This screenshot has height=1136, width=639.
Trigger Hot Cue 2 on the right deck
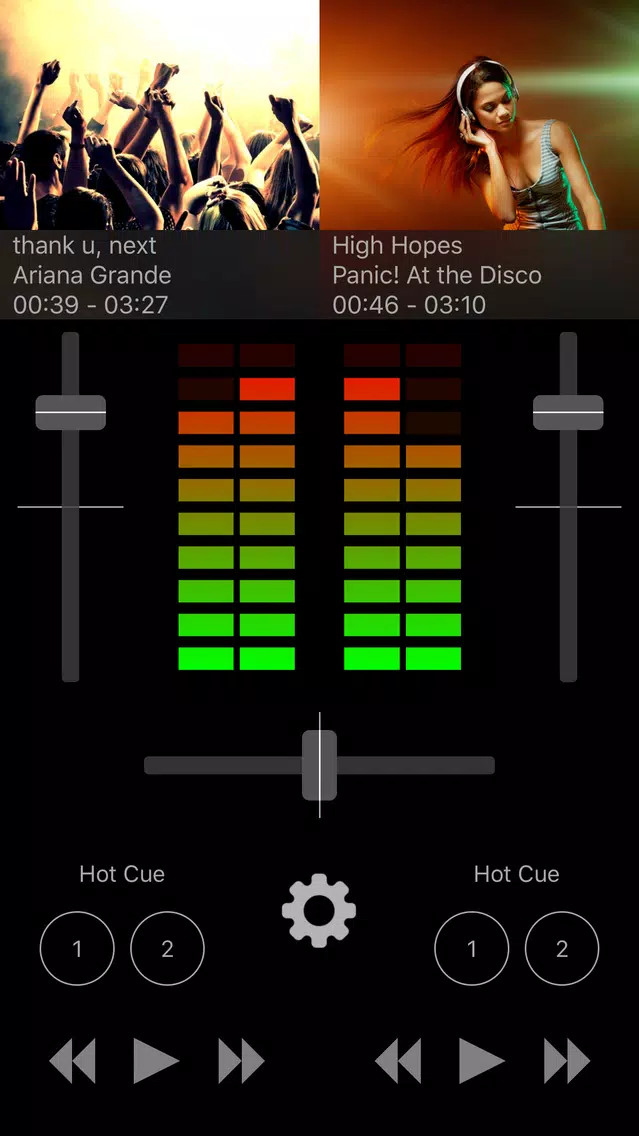(562, 948)
